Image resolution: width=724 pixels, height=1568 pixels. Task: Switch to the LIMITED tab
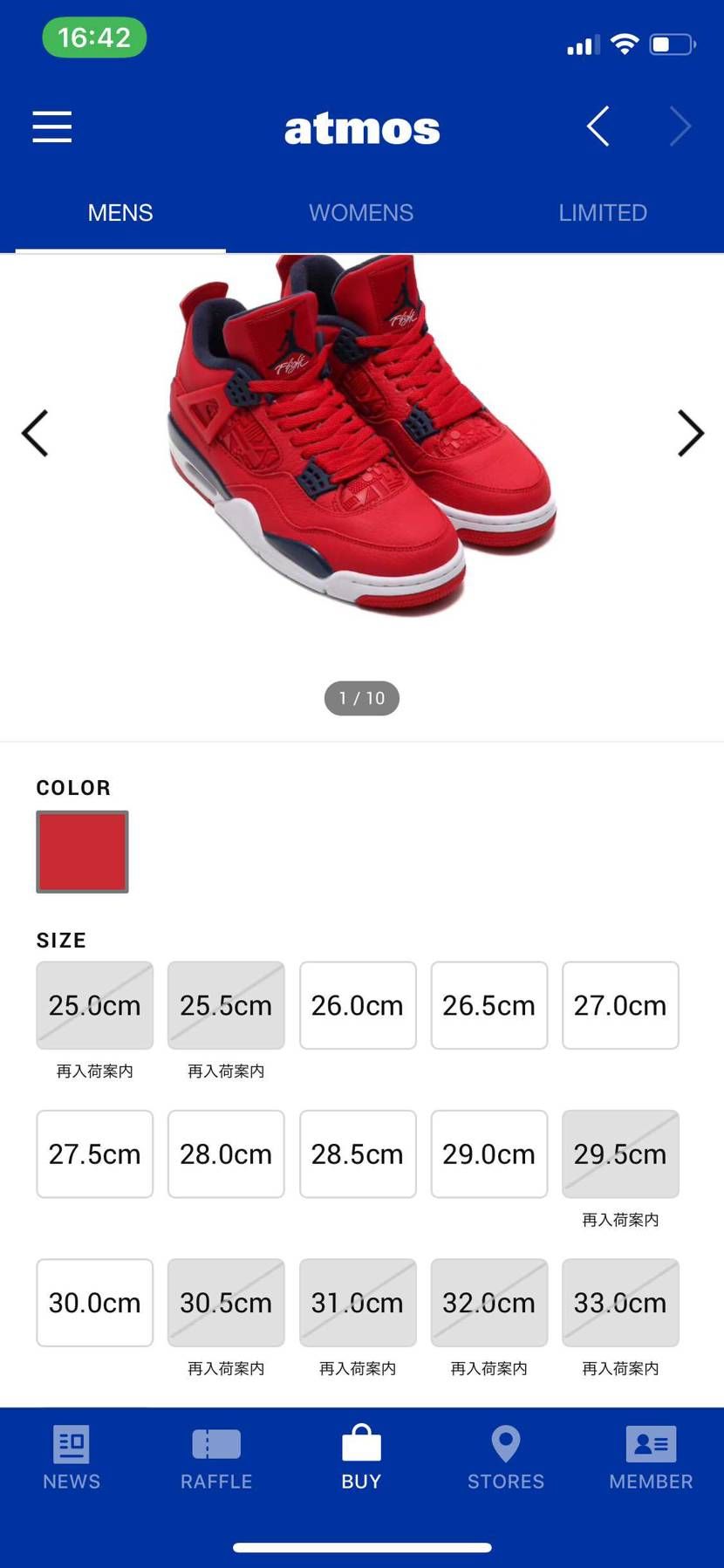pyautogui.click(x=603, y=213)
